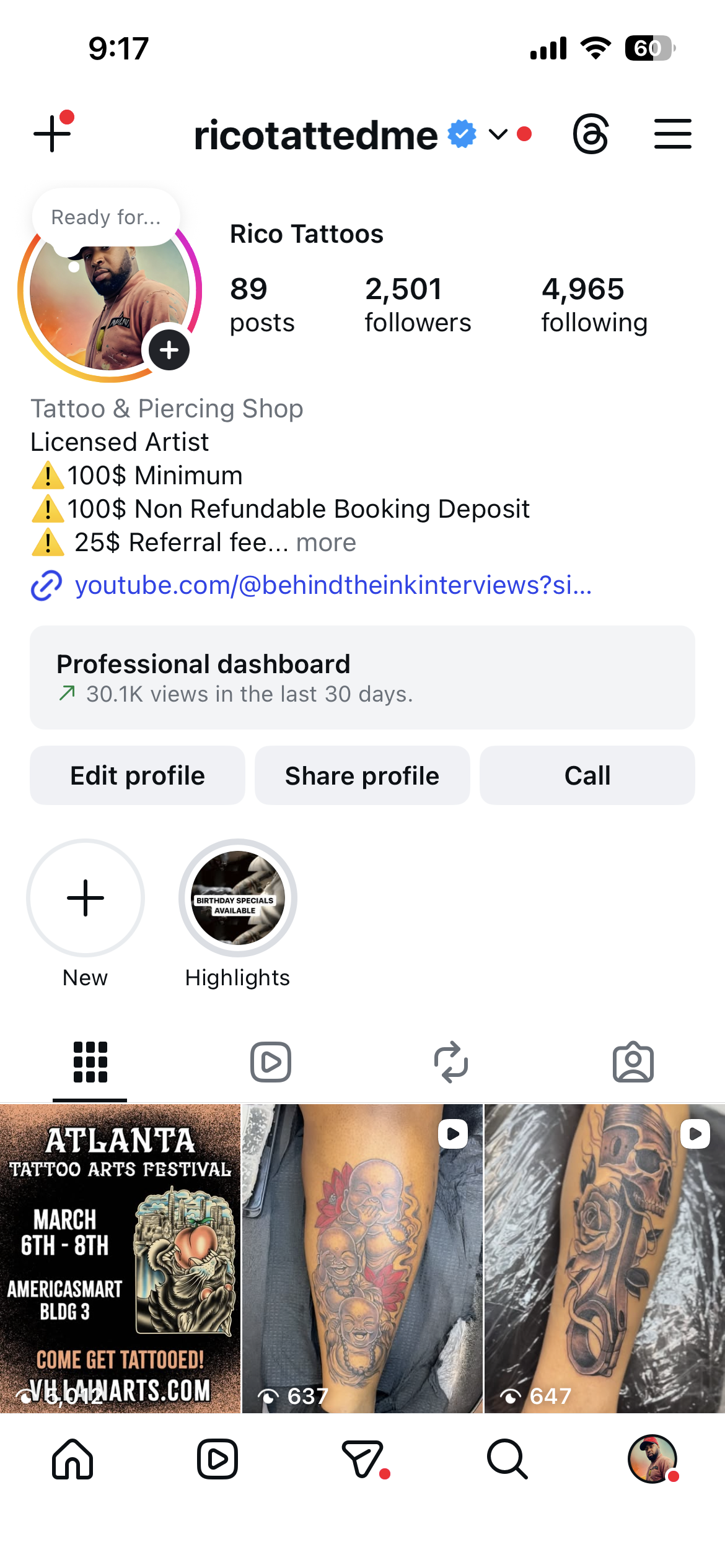This screenshot has height=1568, width=725.
Task: Add a New story highlight
Action: [x=86, y=898]
